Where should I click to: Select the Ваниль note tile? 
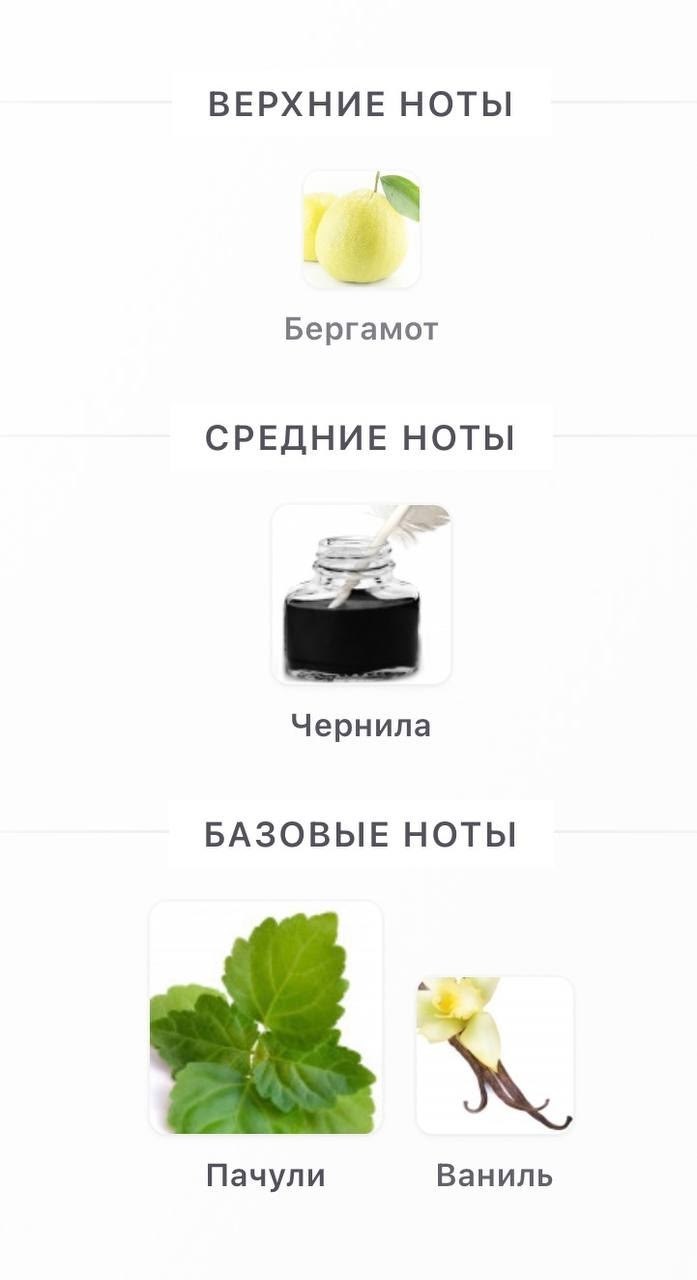click(495, 1055)
